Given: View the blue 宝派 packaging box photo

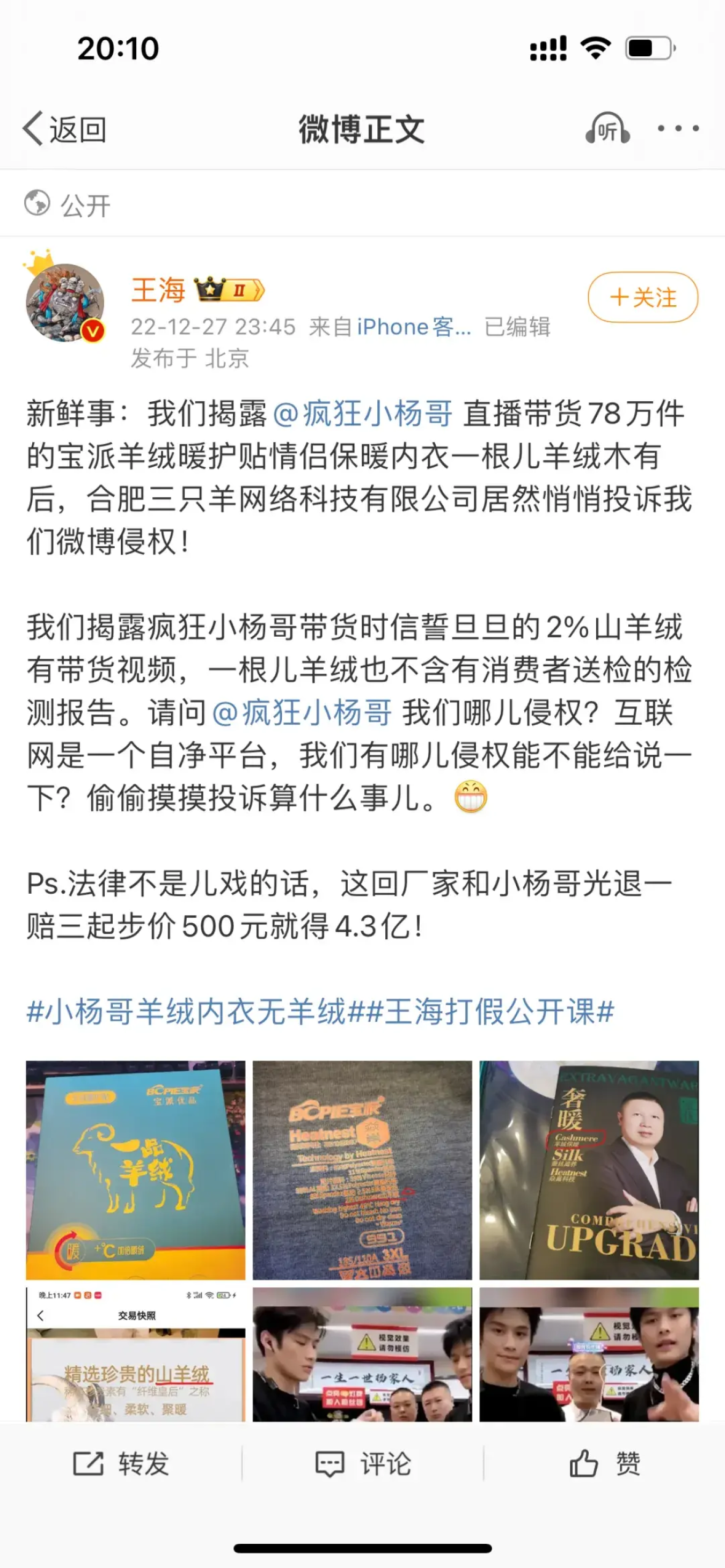Looking at the screenshot, I should (x=135, y=1170).
